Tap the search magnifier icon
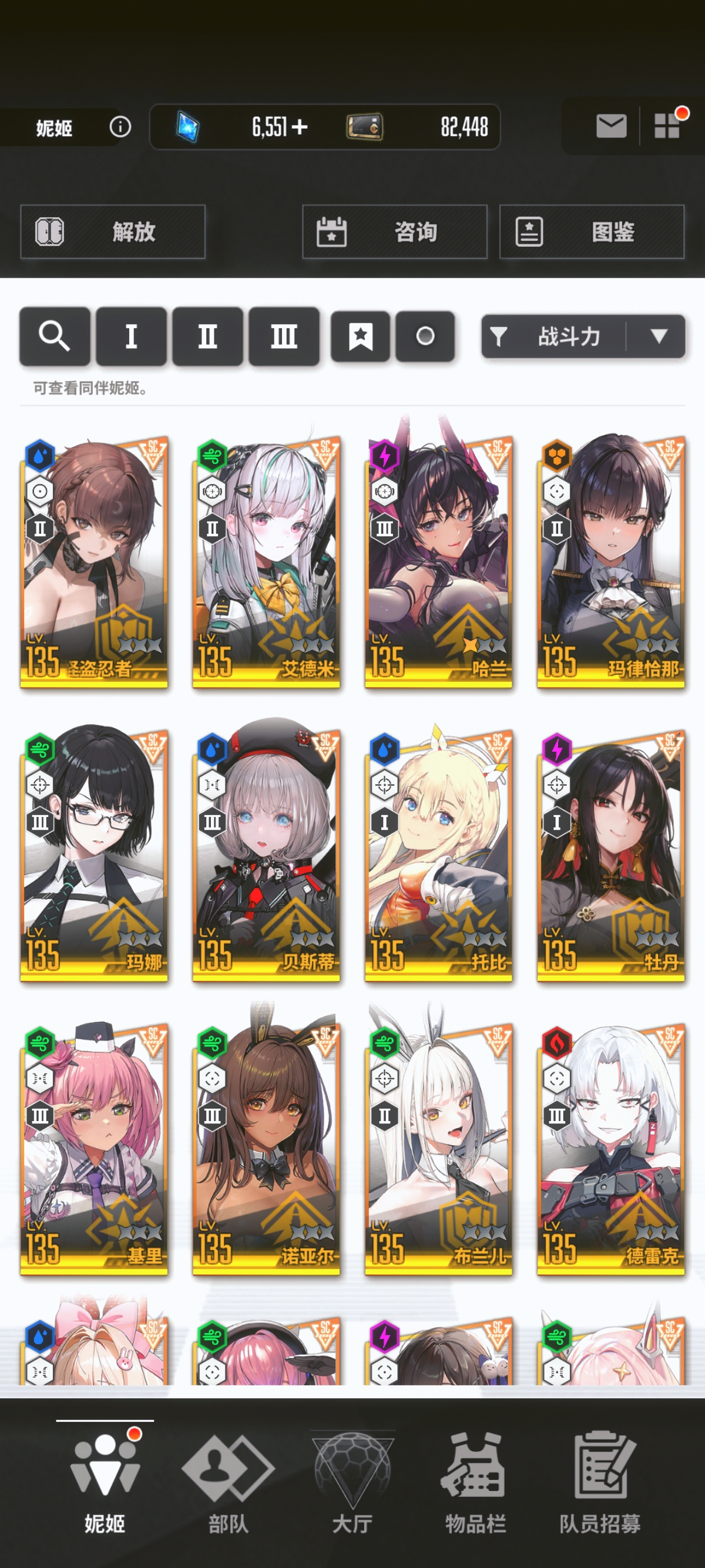The height and width of the screenshot is (1568, 705). 55,336
